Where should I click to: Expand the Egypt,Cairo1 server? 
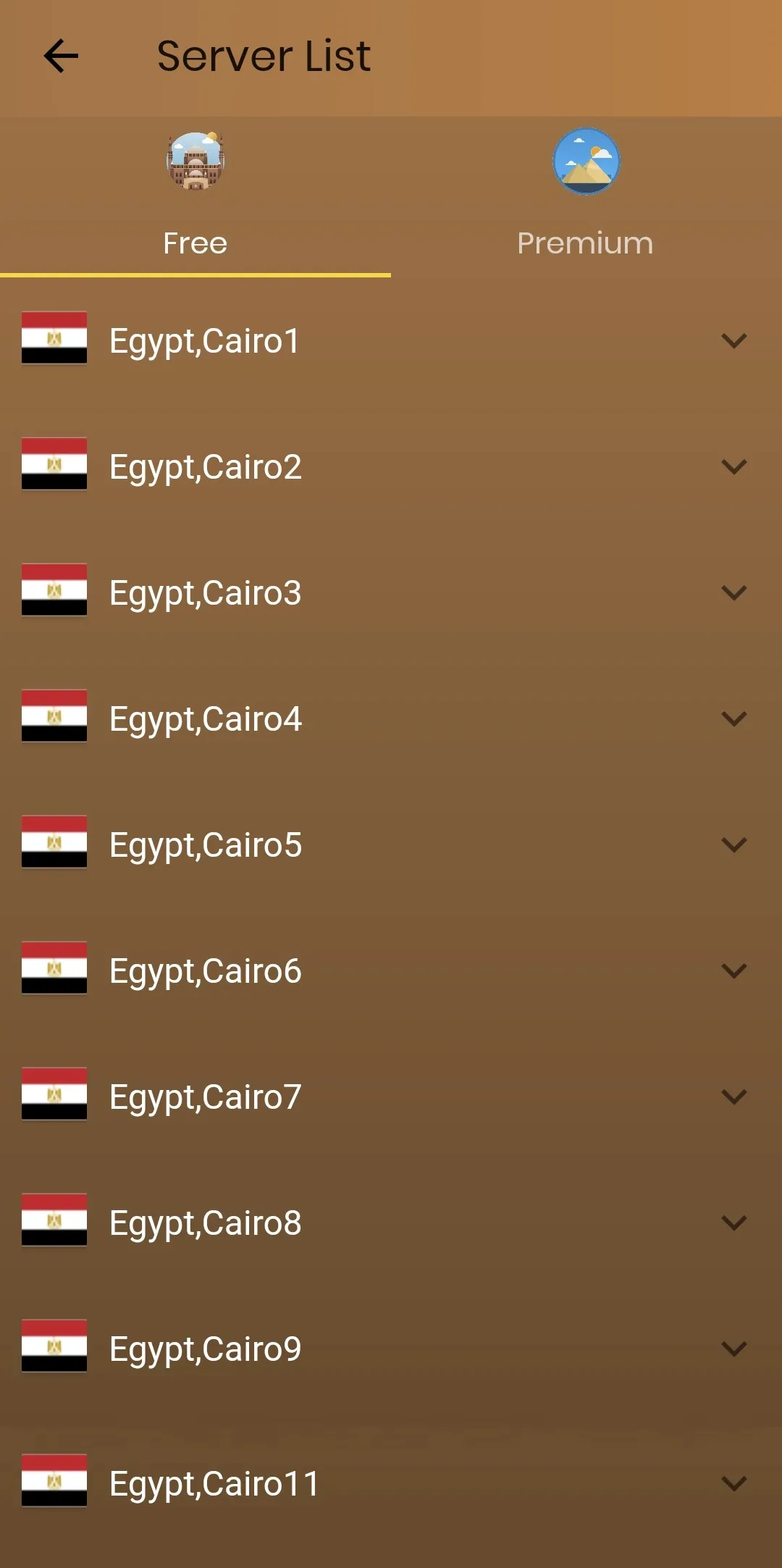(733, 340)
